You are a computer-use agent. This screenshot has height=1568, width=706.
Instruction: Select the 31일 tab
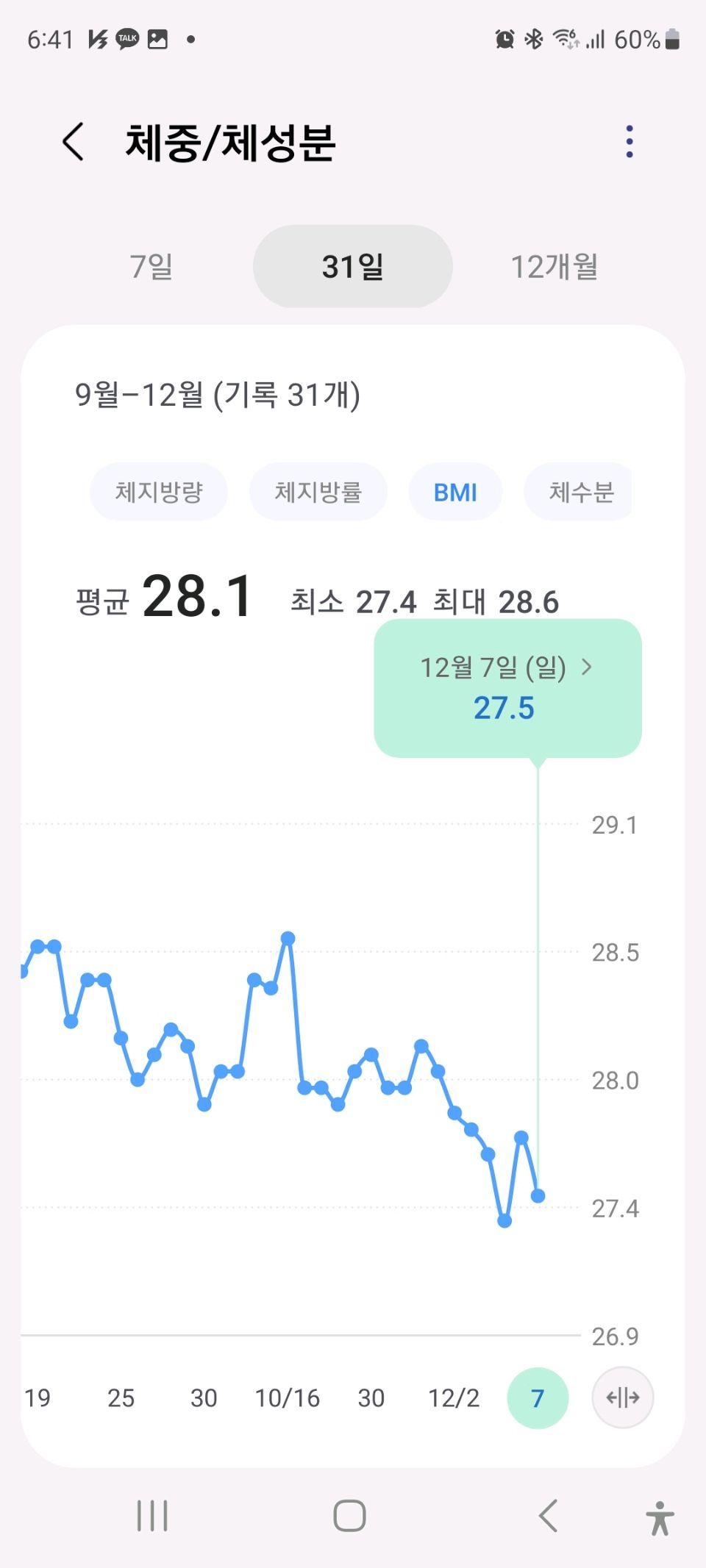pos(353,266)
